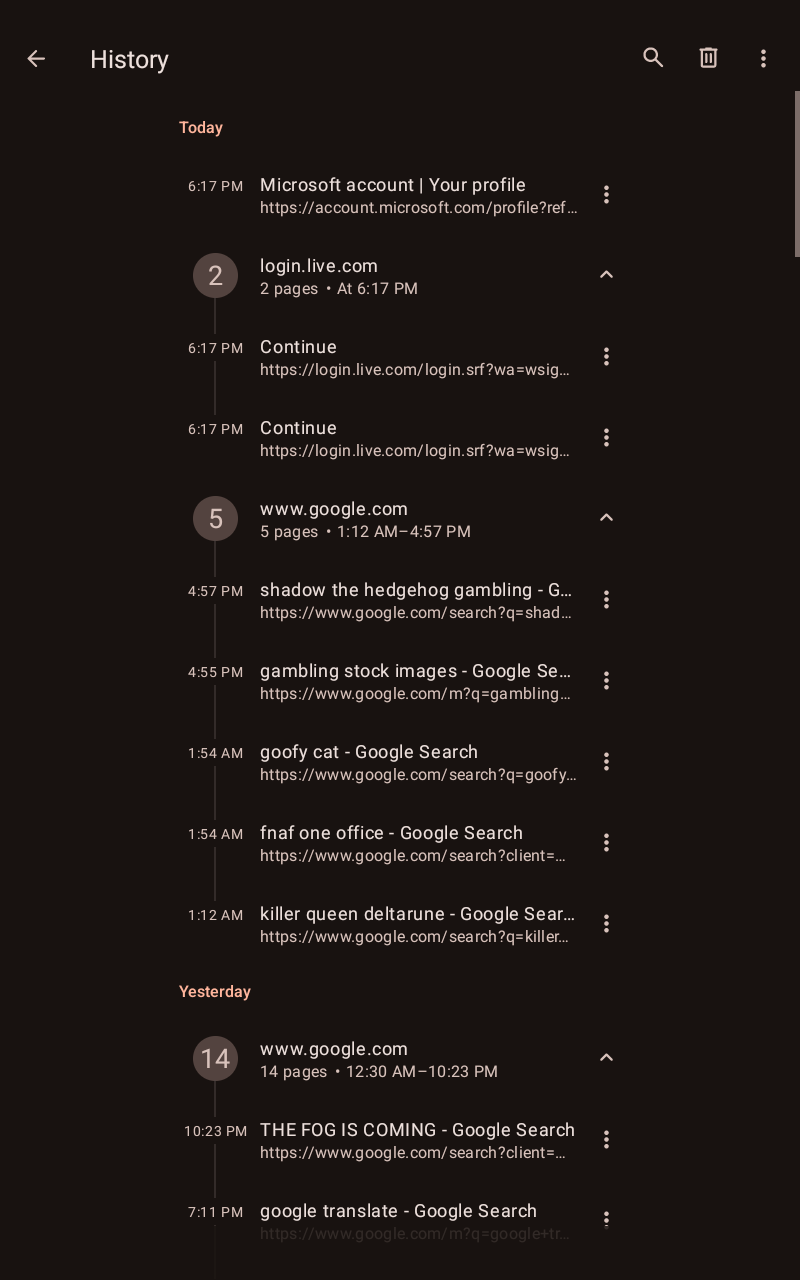The height and width of the screenshot is (1280, 800).
Task: Open gambling stock images search entry
Action: point(416,681)
